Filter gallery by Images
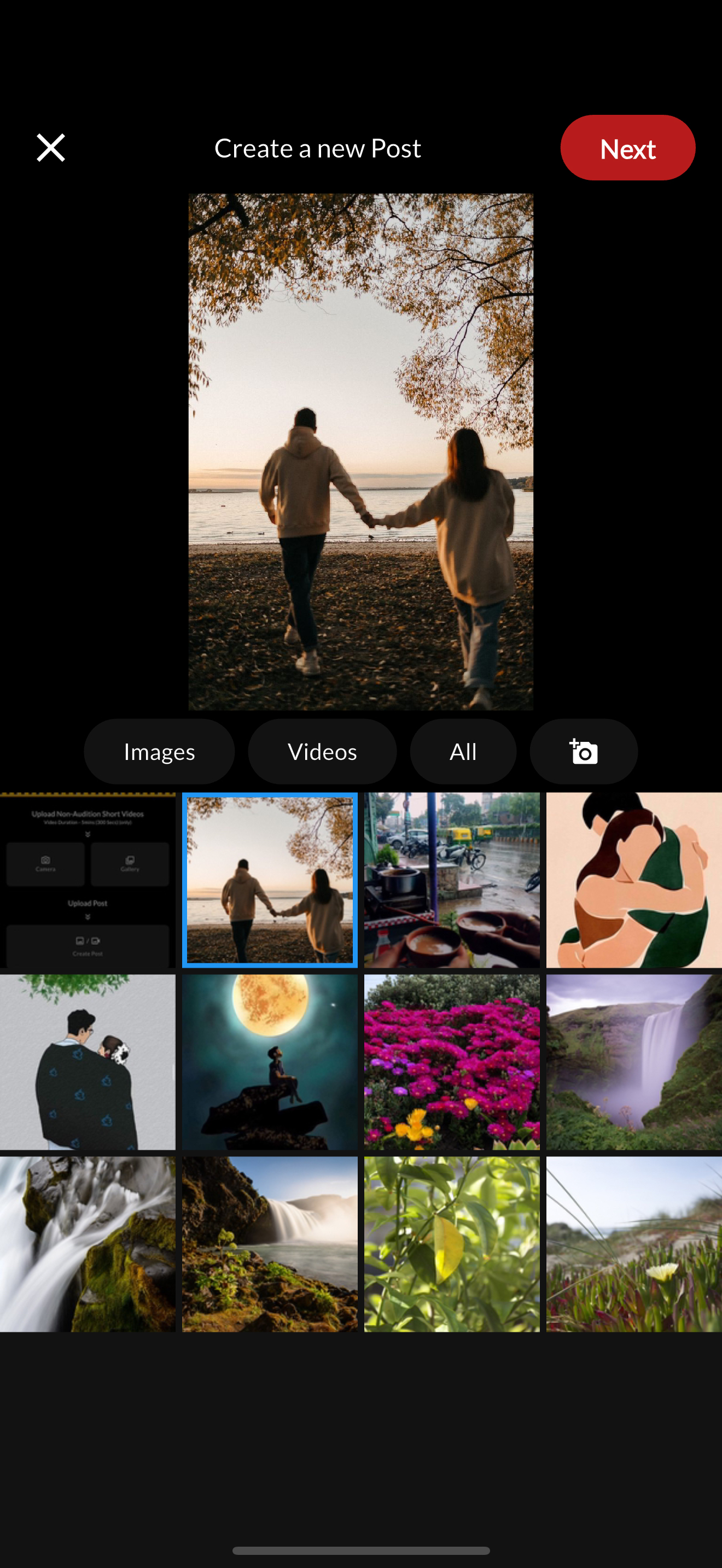The image size is (722, 1568). [x=159, y=752]
